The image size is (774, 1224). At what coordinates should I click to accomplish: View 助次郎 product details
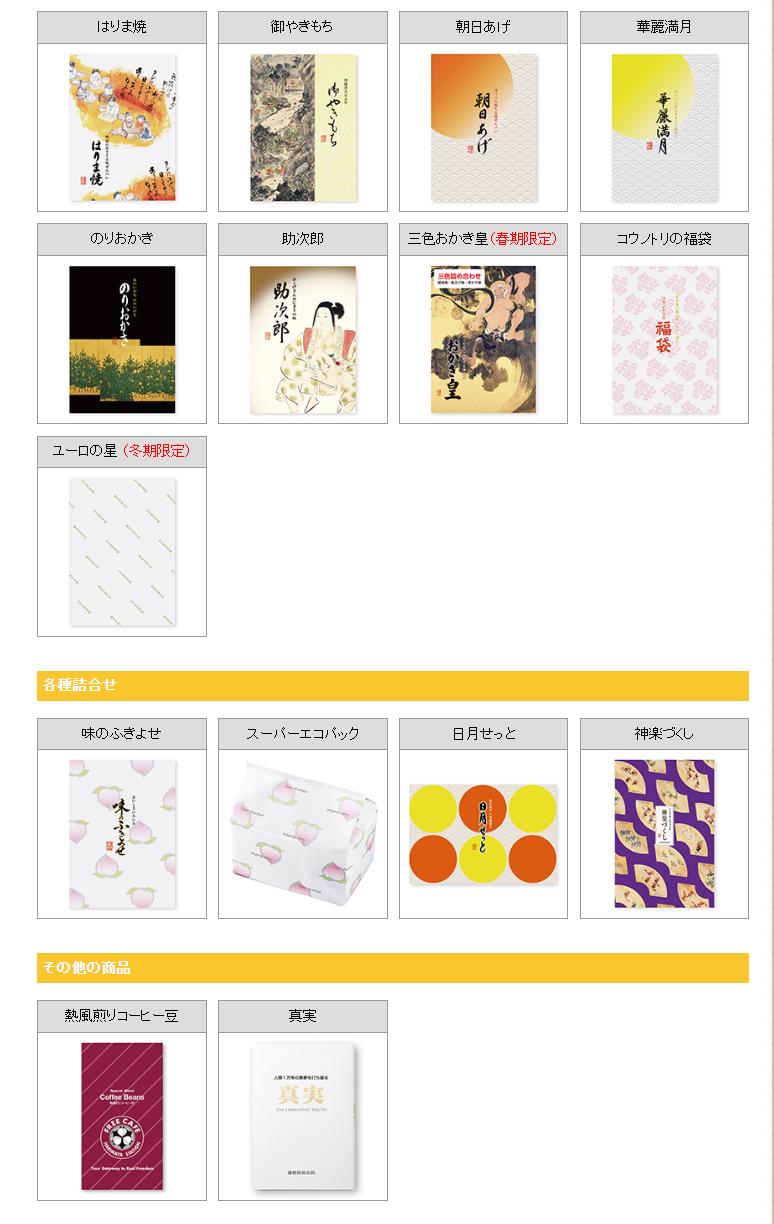click(x=303, y=340)
